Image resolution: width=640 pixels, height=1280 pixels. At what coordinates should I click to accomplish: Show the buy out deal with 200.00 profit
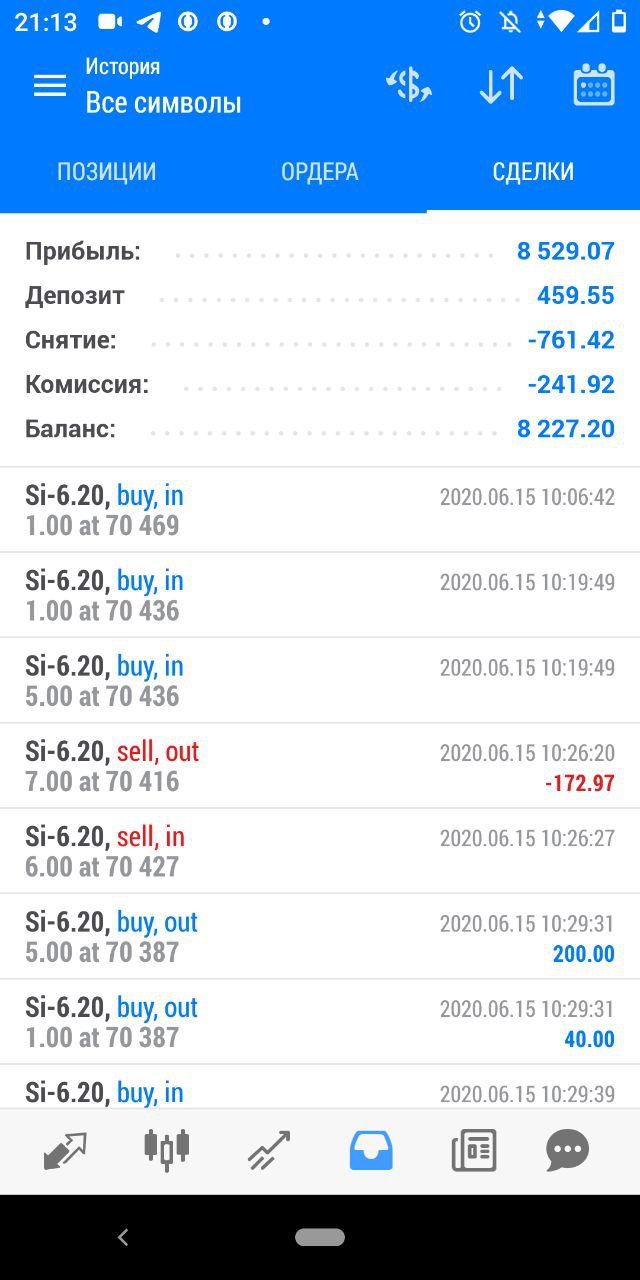point(320,936)
